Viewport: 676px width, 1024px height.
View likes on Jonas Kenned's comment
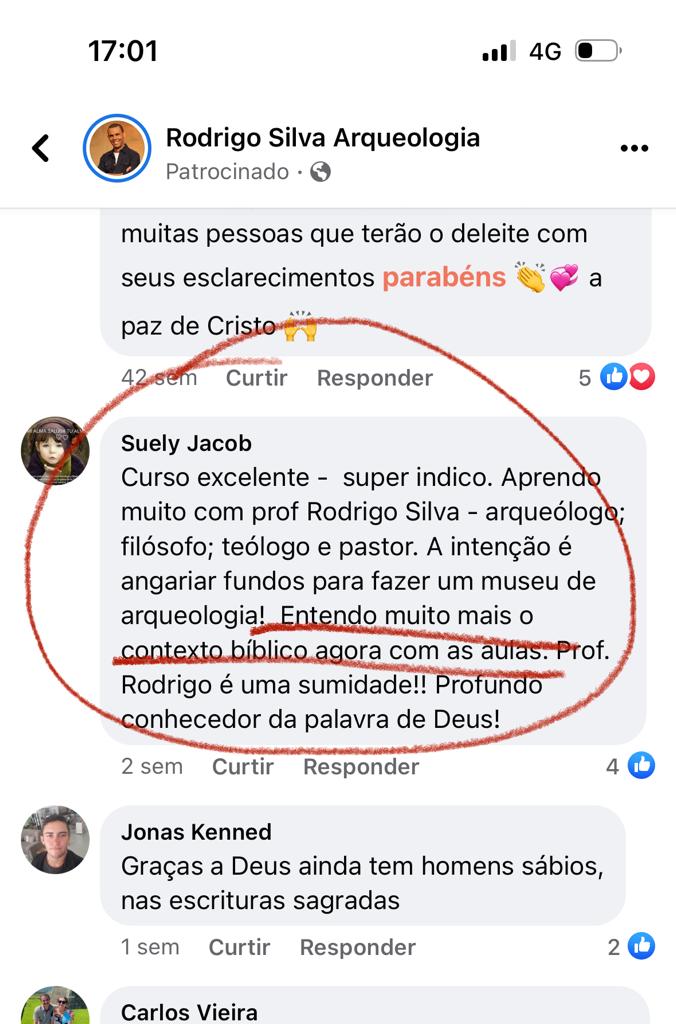(x=632, y=947)
